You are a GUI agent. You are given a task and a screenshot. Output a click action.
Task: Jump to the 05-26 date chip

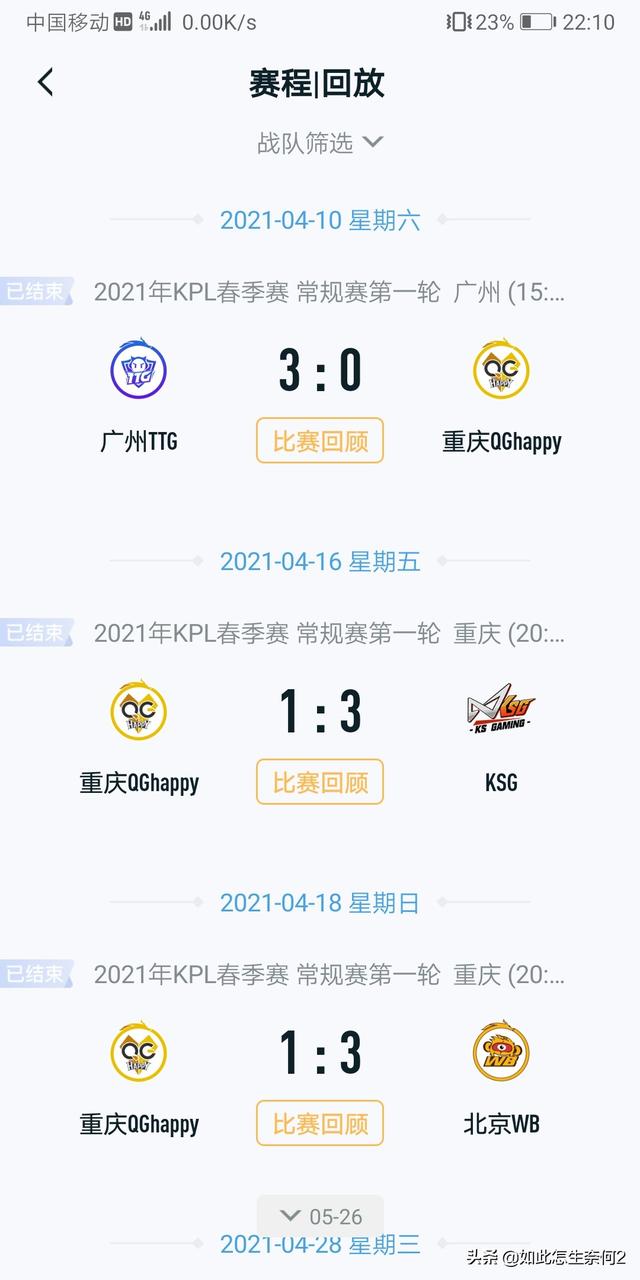click(x=320, y=1216)
